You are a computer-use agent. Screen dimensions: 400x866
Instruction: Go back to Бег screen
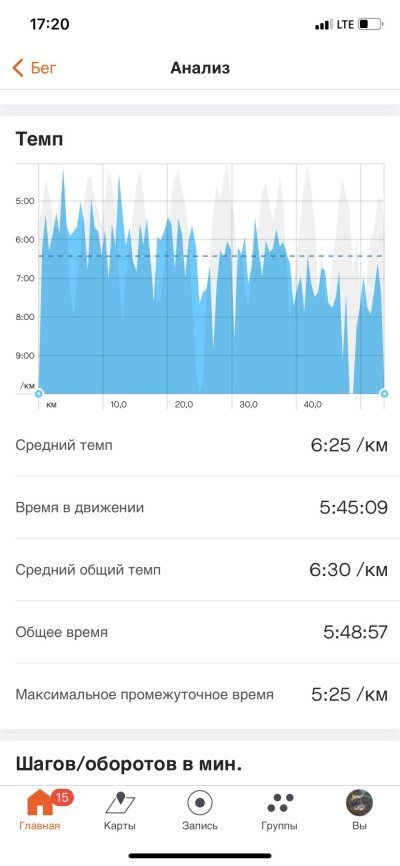[34, 68]
